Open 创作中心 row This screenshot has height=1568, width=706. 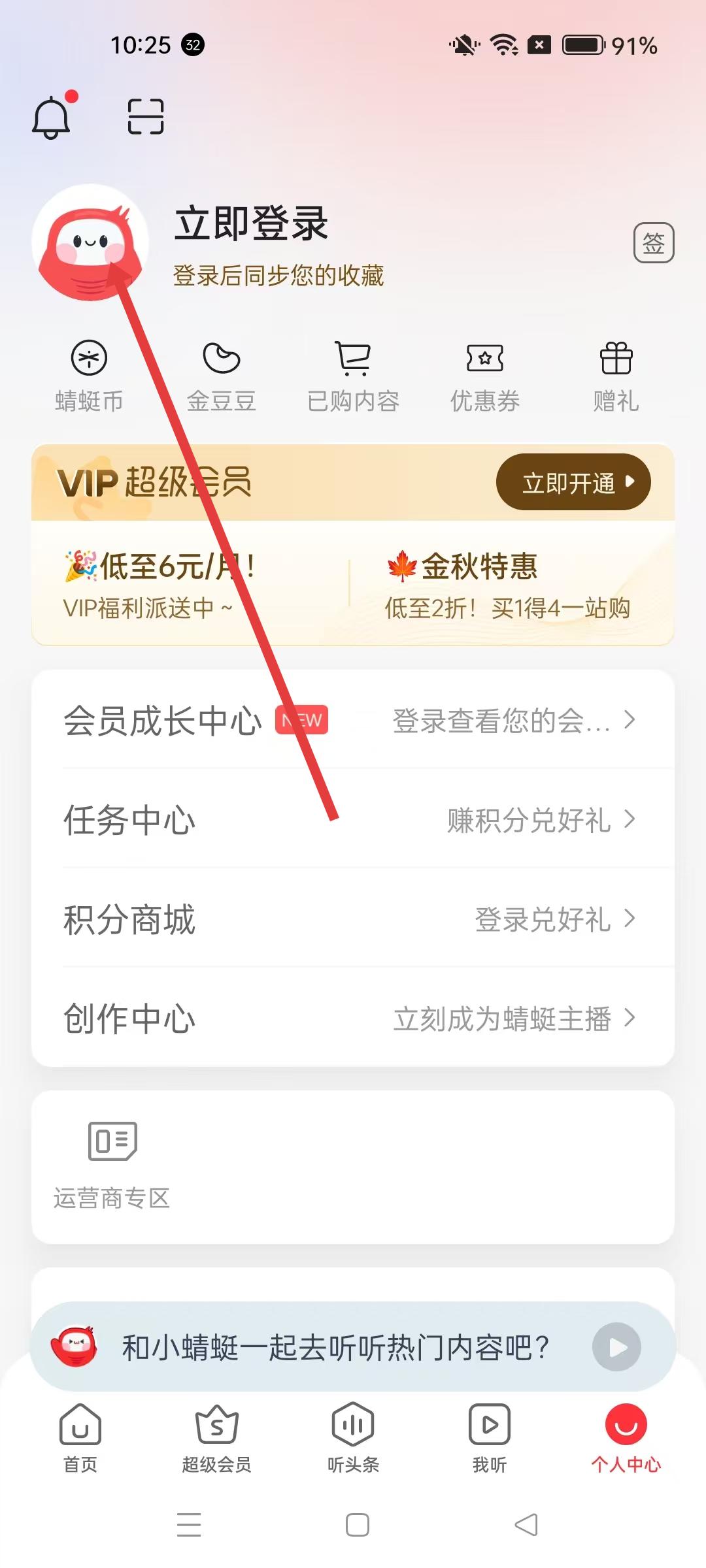[353, 1018]
